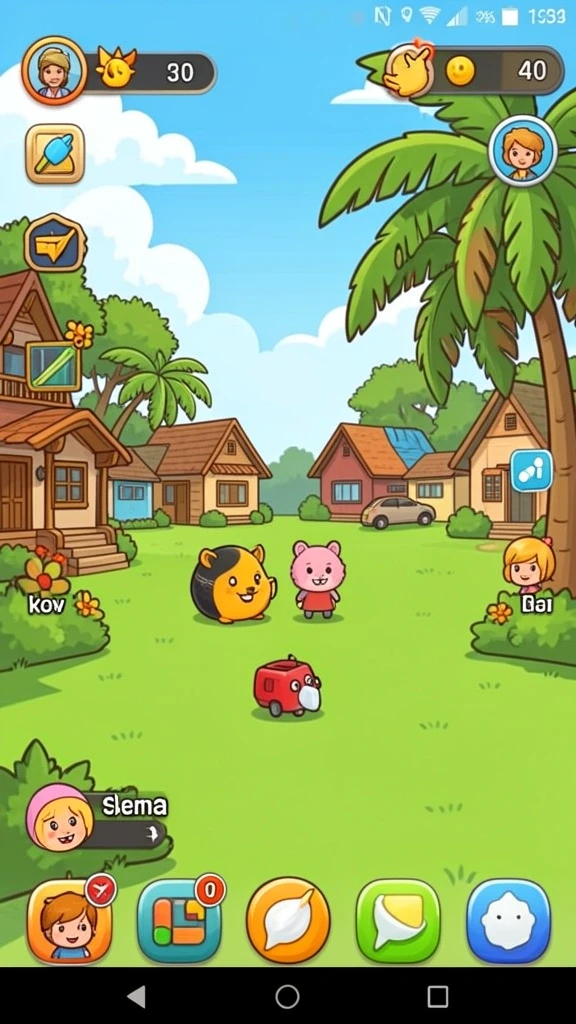
Task: Open the blue white blob tab
Action: [x=508, y=921]
